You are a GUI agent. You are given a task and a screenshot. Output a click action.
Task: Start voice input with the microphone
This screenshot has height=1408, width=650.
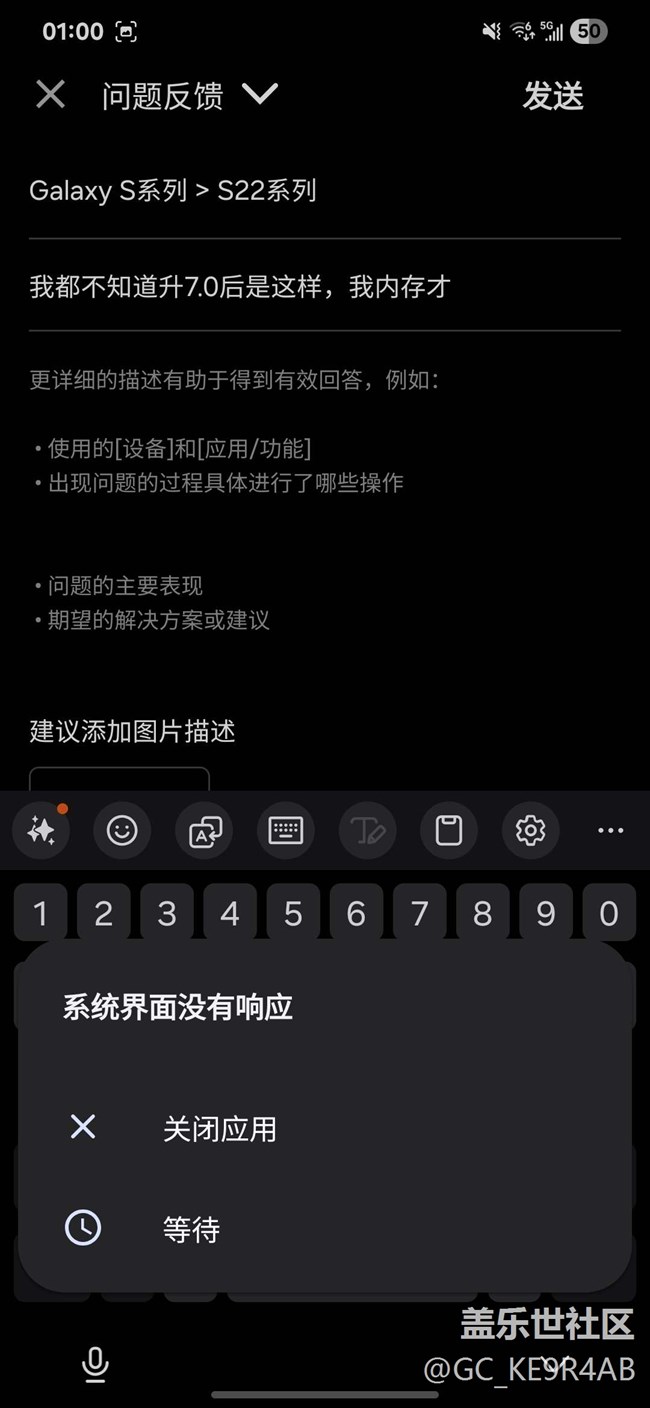coord(95,1365)
